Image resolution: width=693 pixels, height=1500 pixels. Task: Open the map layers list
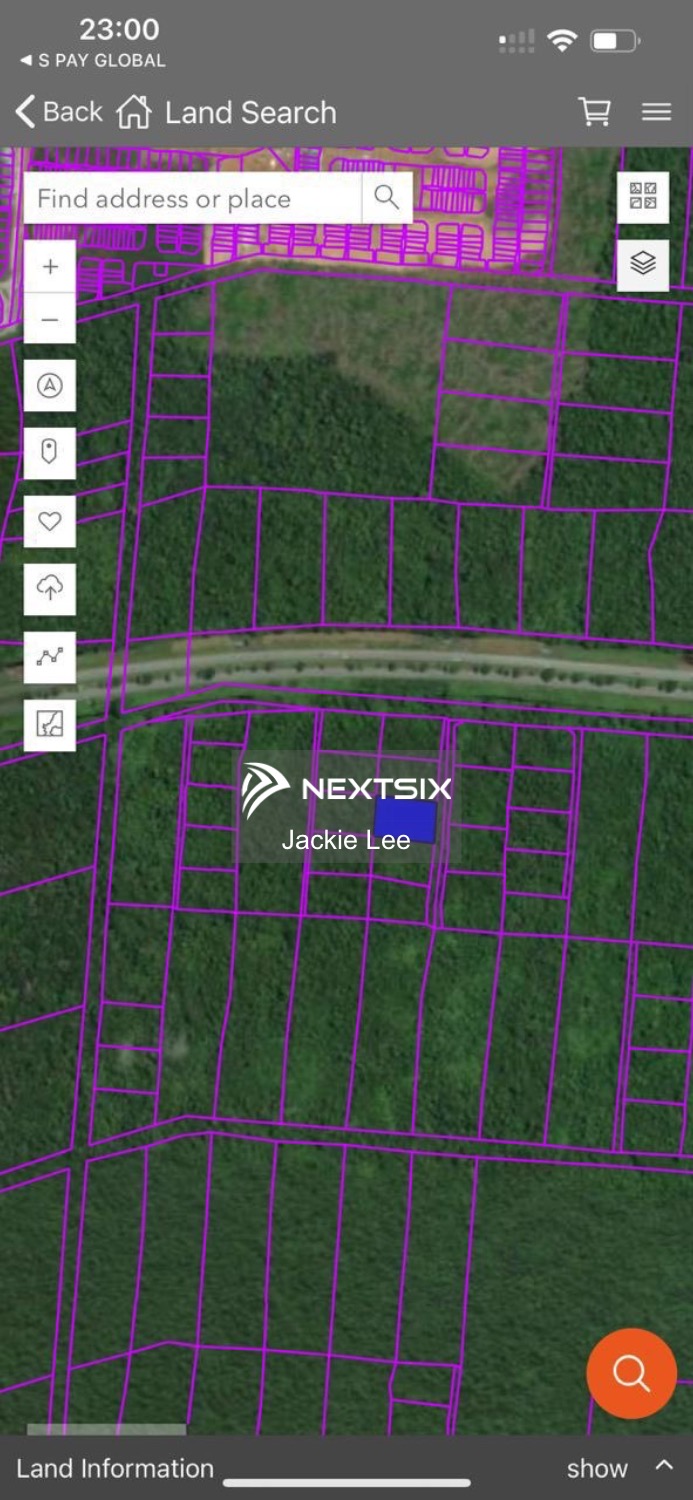(x=643, y=264)
